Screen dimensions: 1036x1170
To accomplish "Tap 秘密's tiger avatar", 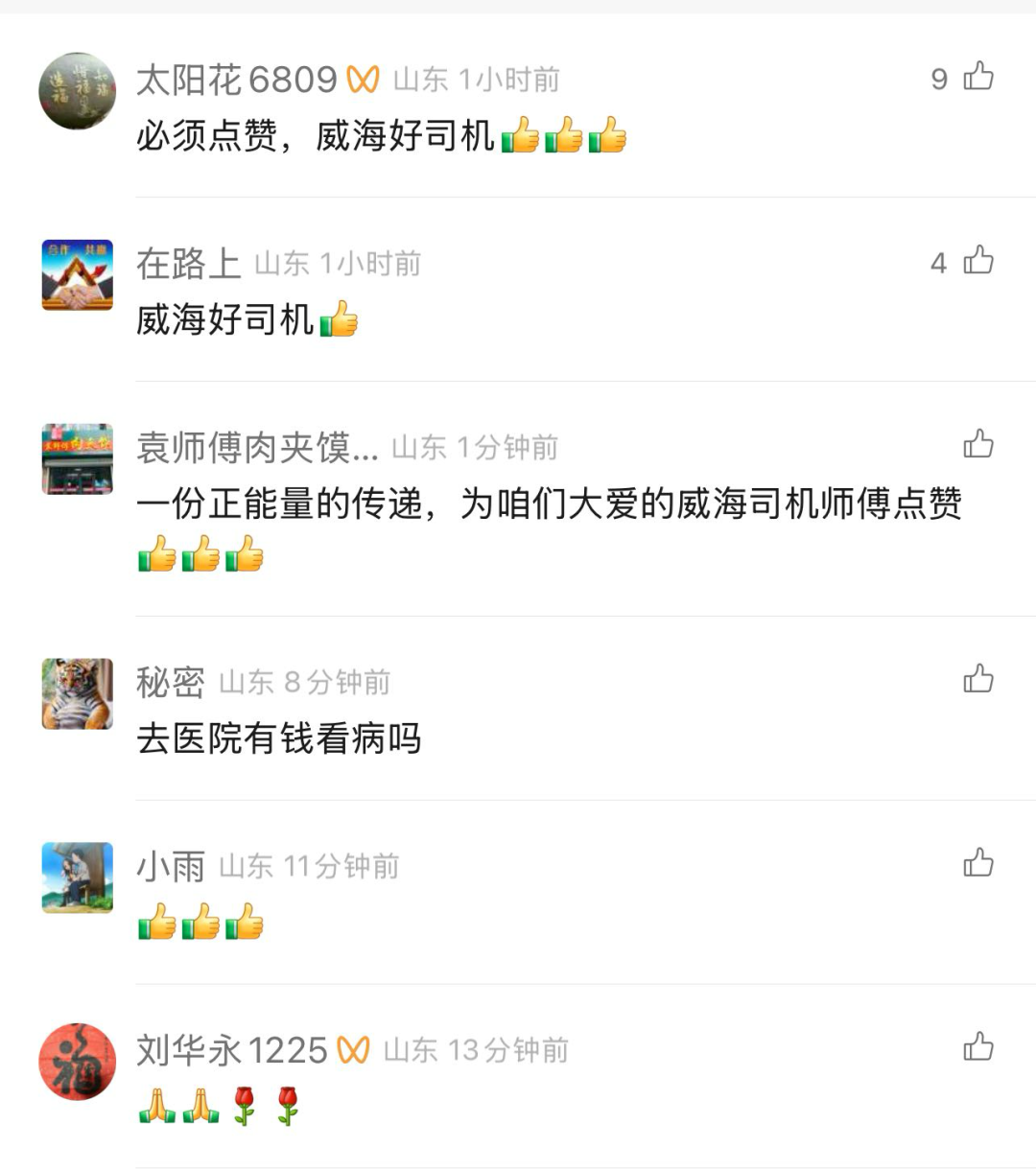I will tap(77, 693).
